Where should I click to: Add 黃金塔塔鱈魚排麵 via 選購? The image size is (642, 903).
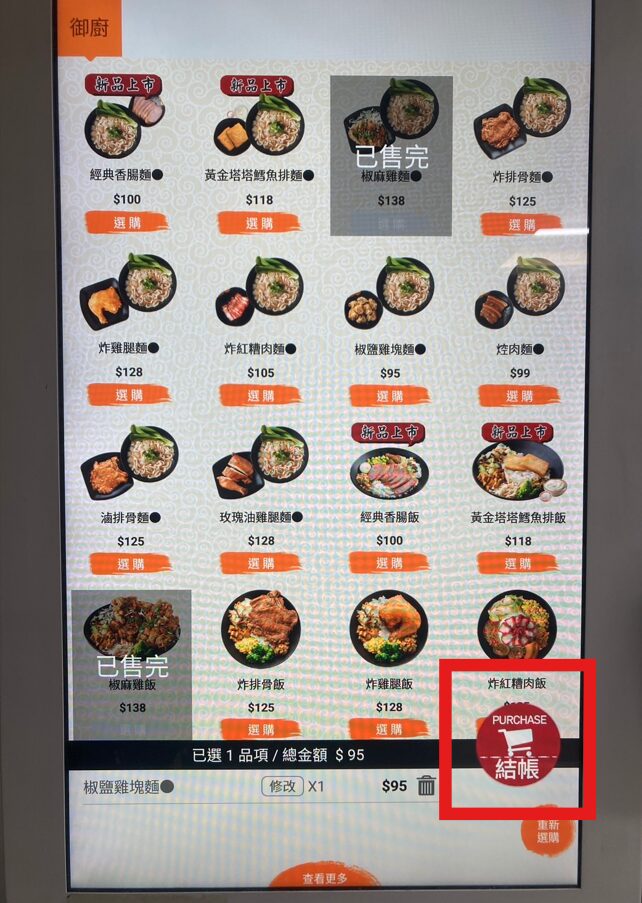[x=259, y=223]
